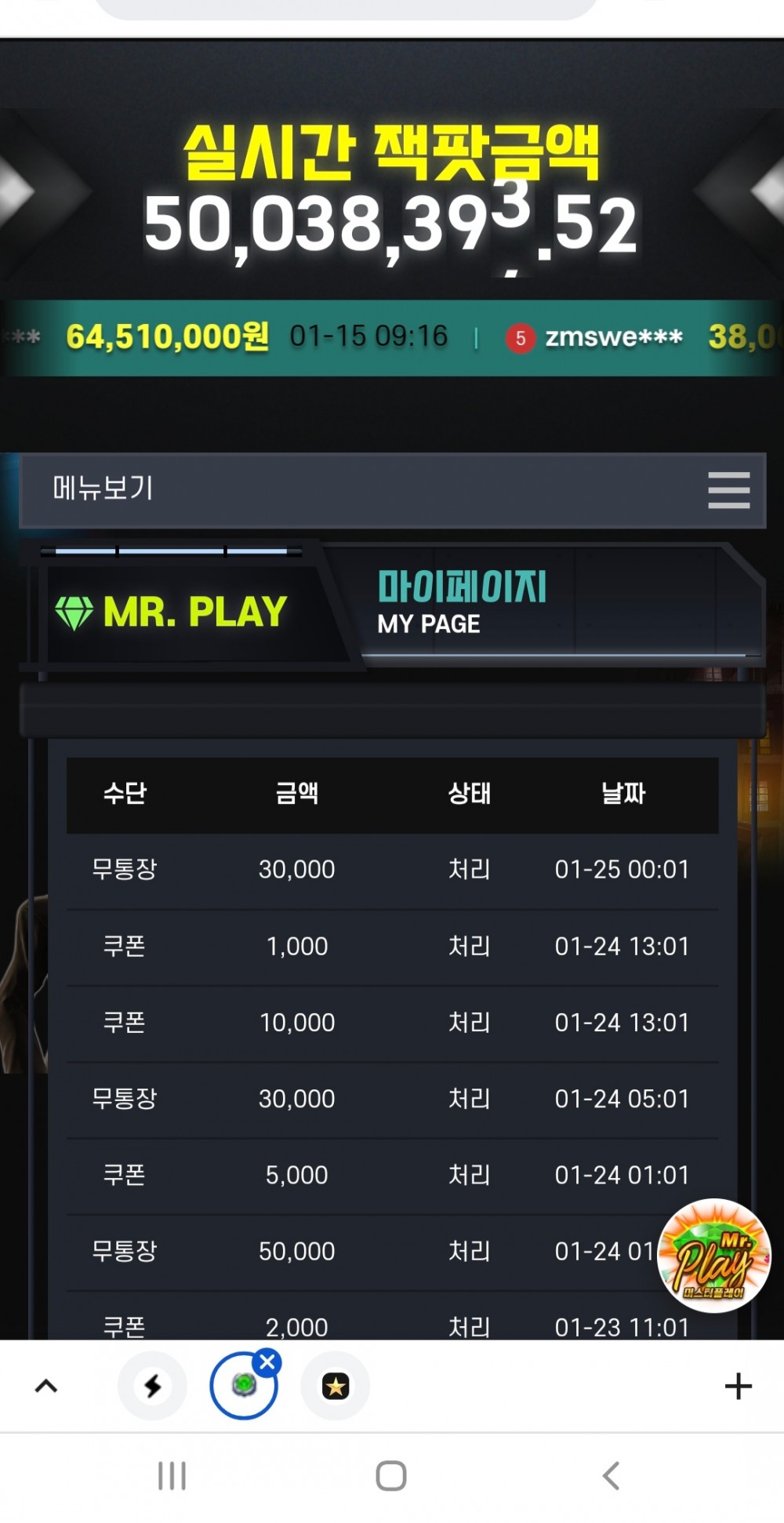Switch to the star icon browser tab
Image resolution: width=784 pixels, height=1523 pixels.
(336, 1387)
